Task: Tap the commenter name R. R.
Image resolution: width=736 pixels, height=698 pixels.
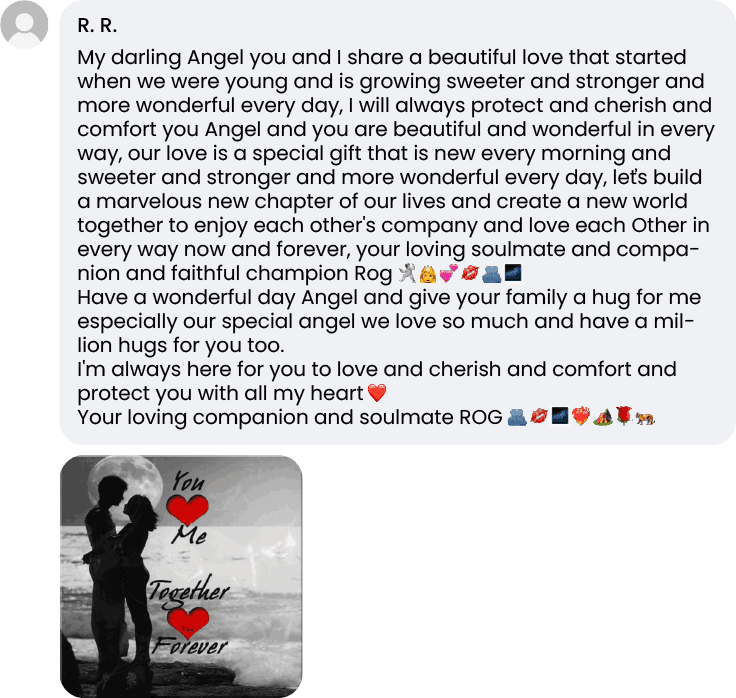Action: click(97, 25)
